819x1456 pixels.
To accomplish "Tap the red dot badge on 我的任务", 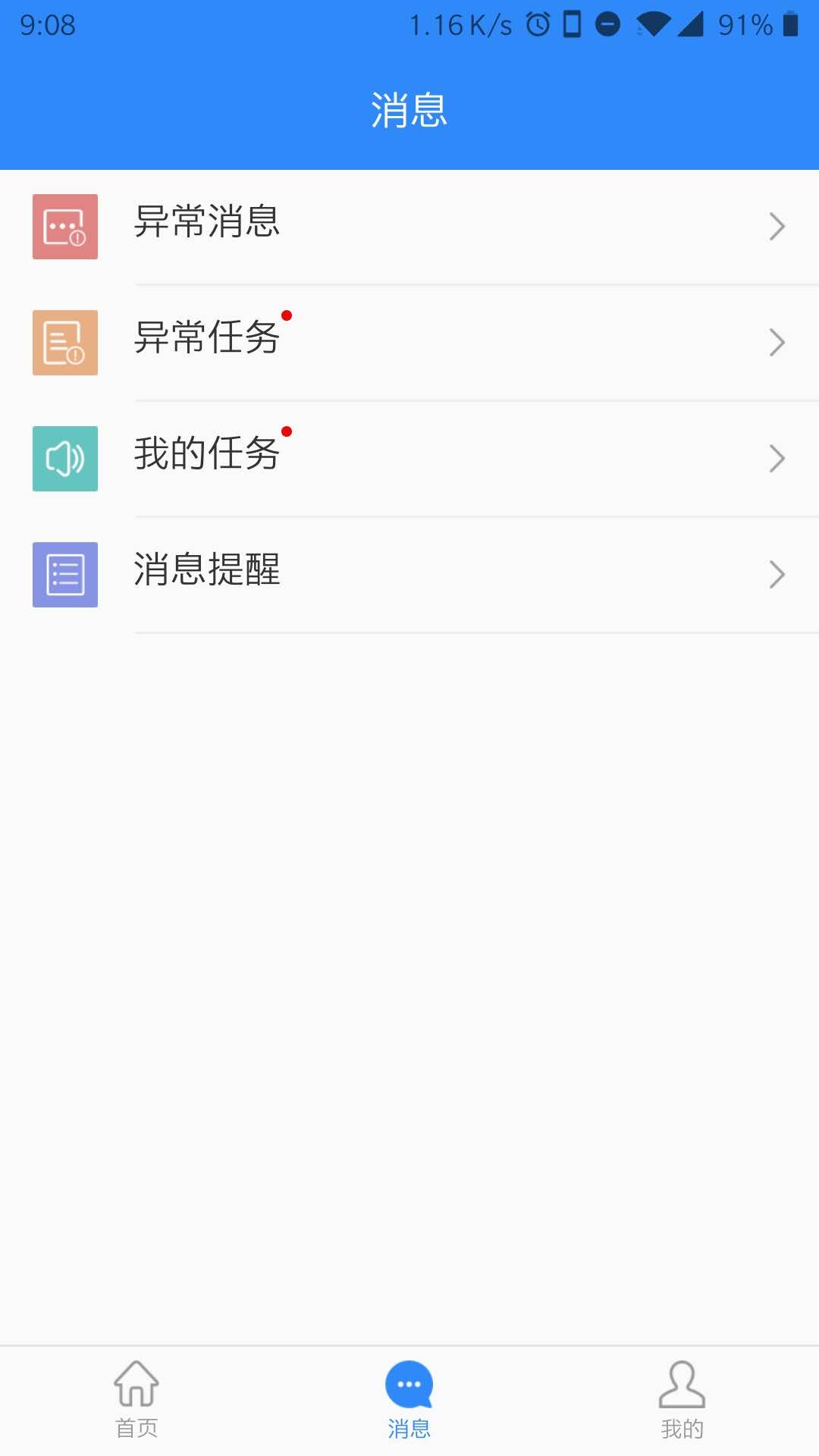I will pyautogui.click(x=287, y=431).
